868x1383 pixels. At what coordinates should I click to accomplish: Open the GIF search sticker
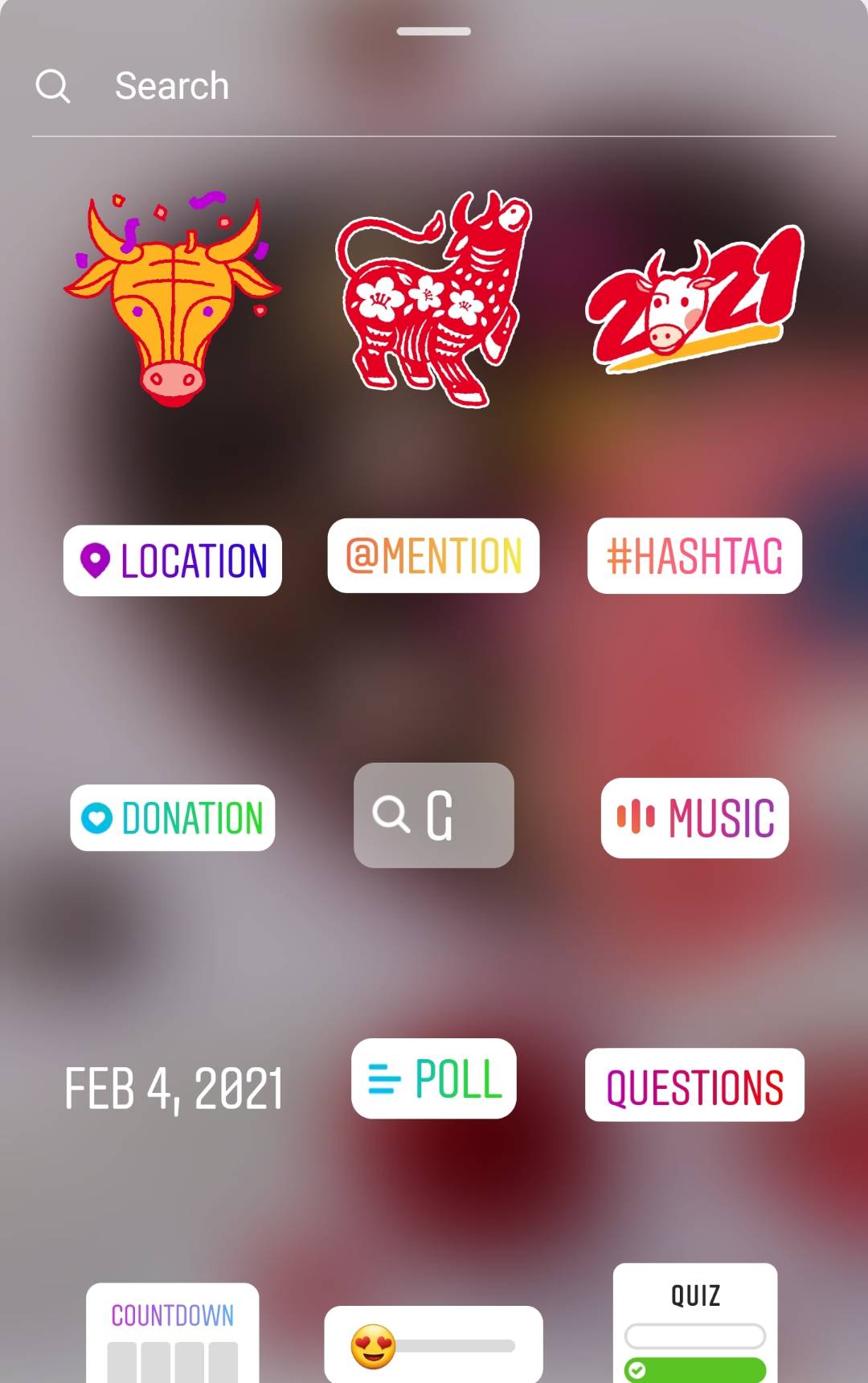(x=433, y=815)
